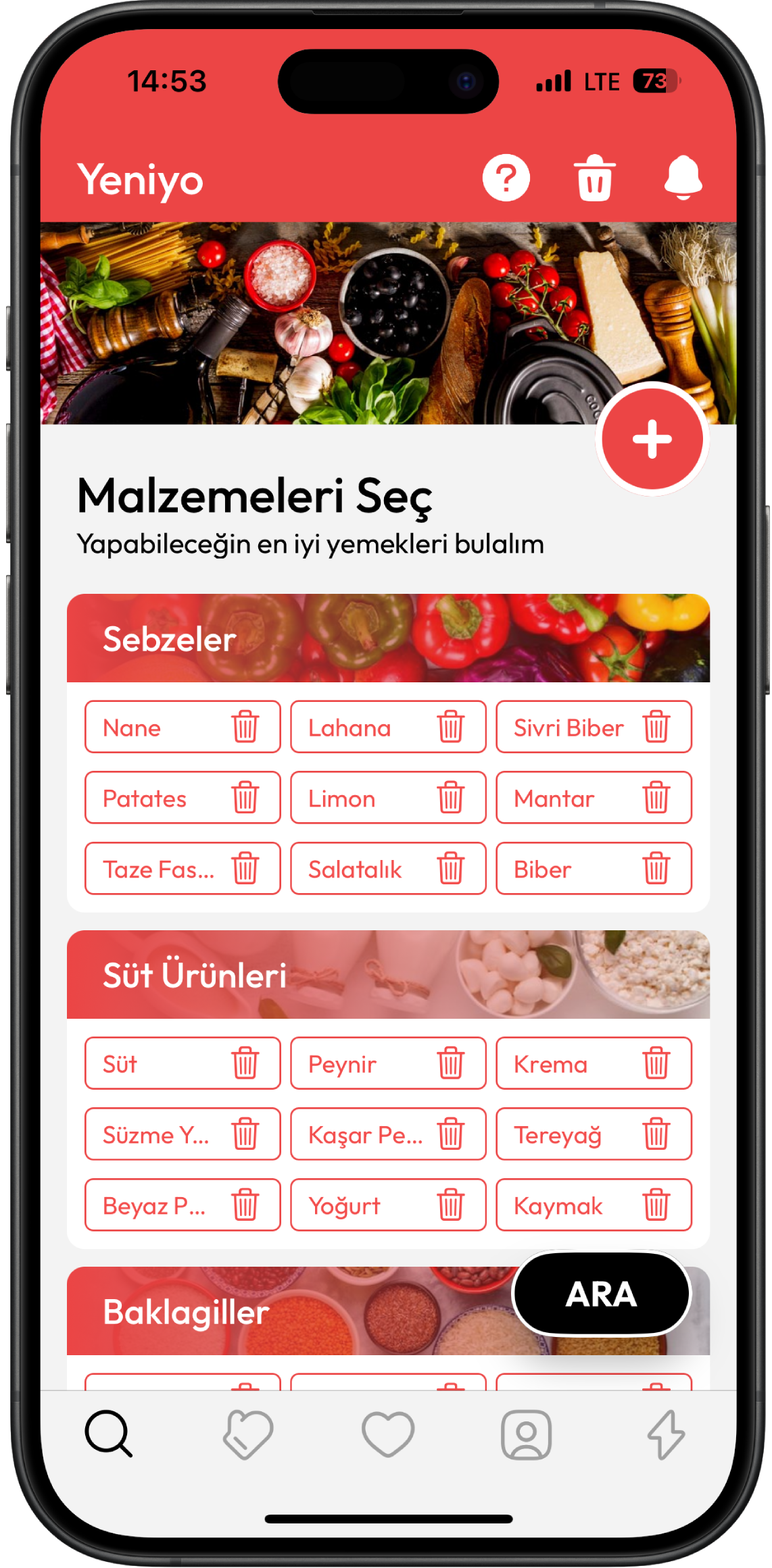Switch to the favorites heart tab

click(387, 1434)
